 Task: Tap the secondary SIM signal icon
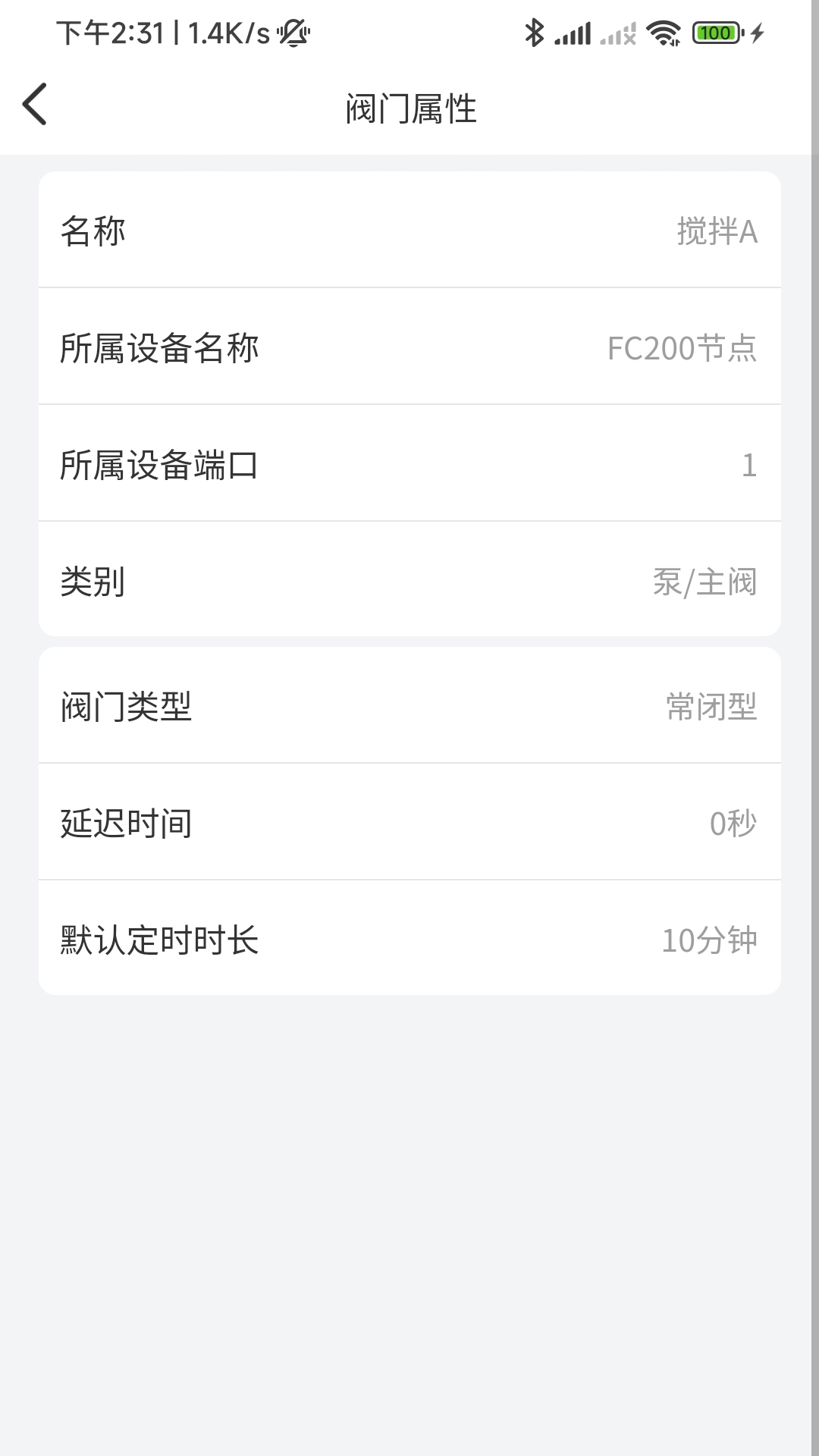click(x=618, y=33)
